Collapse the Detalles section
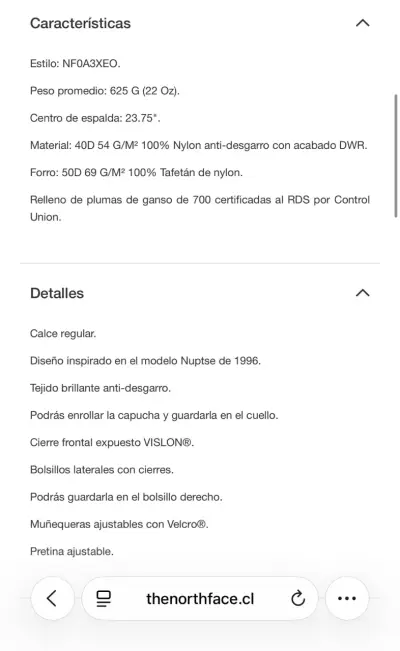Screen dimensions: 400x651 (x=362, y=293)
